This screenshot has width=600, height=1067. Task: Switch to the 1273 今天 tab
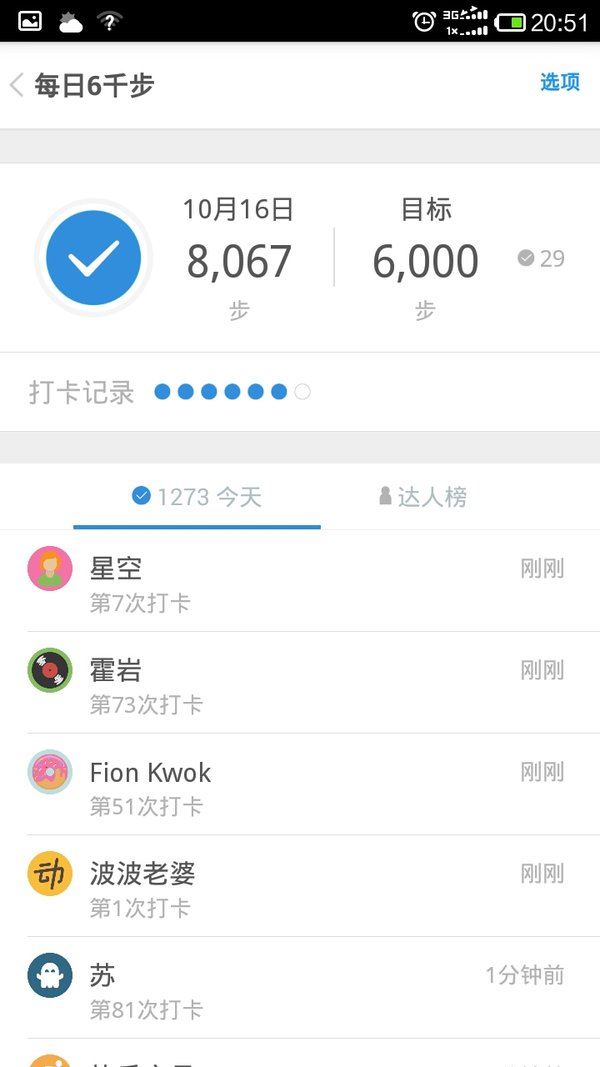click(197, 497)
